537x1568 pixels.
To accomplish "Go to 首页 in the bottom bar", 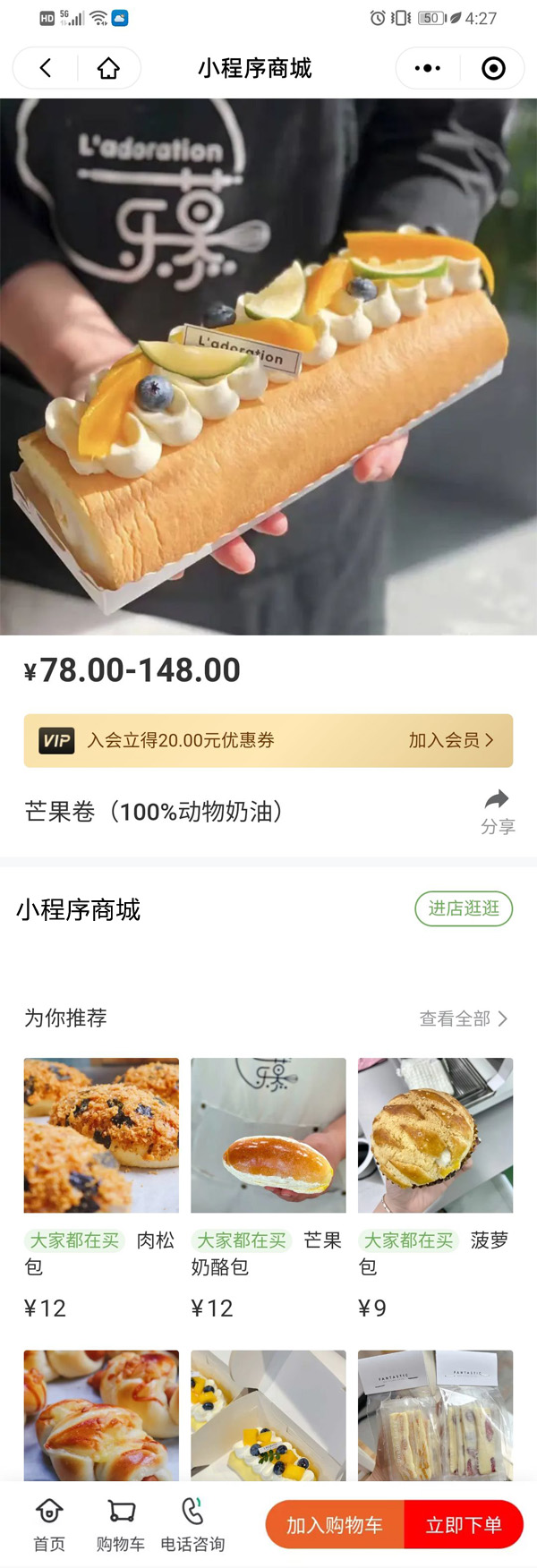I will pyautogui.click(x=49, y=1524).
